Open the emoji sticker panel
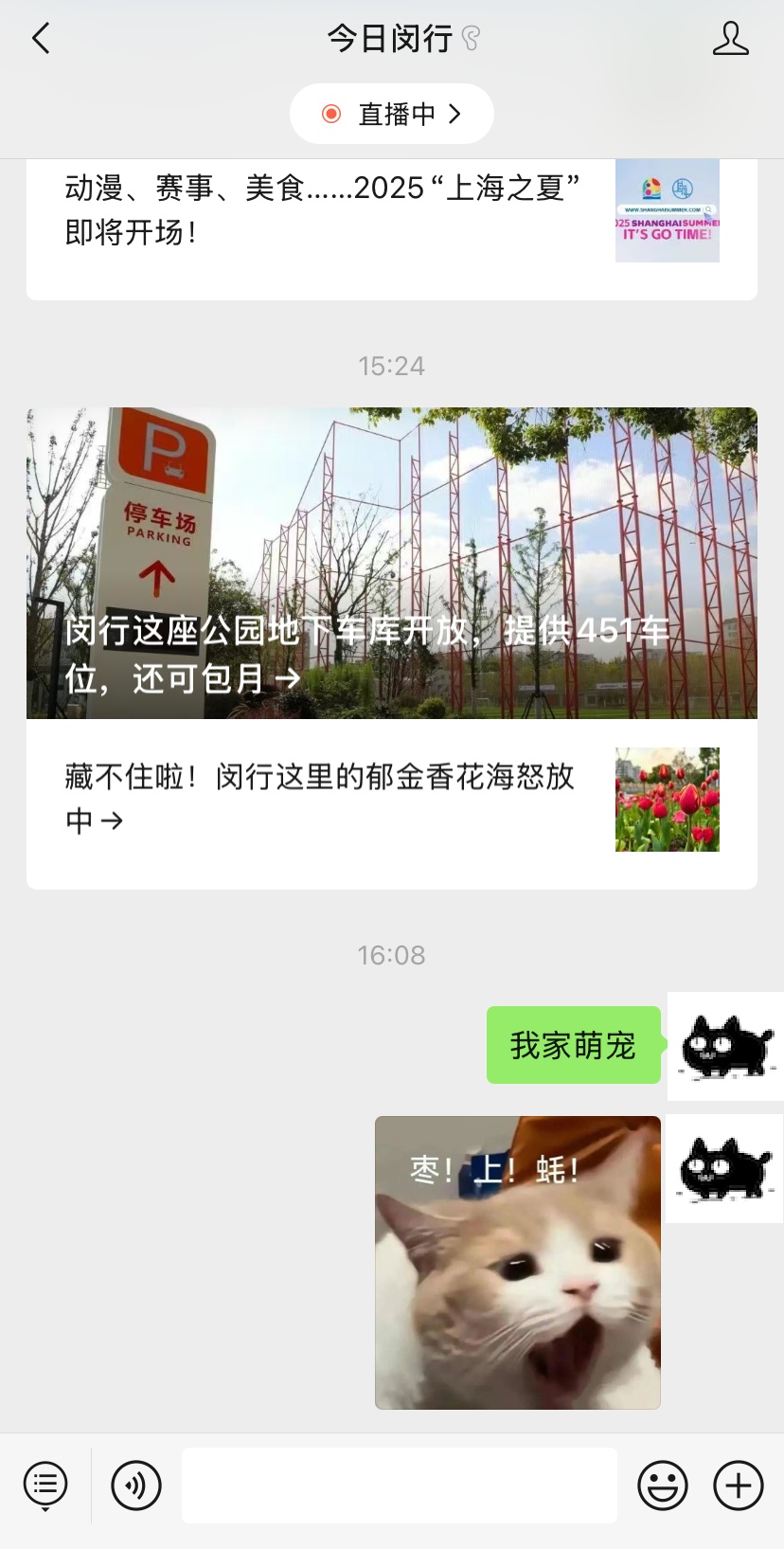This screenshot has width=784, height=1549. point(662,1485)
